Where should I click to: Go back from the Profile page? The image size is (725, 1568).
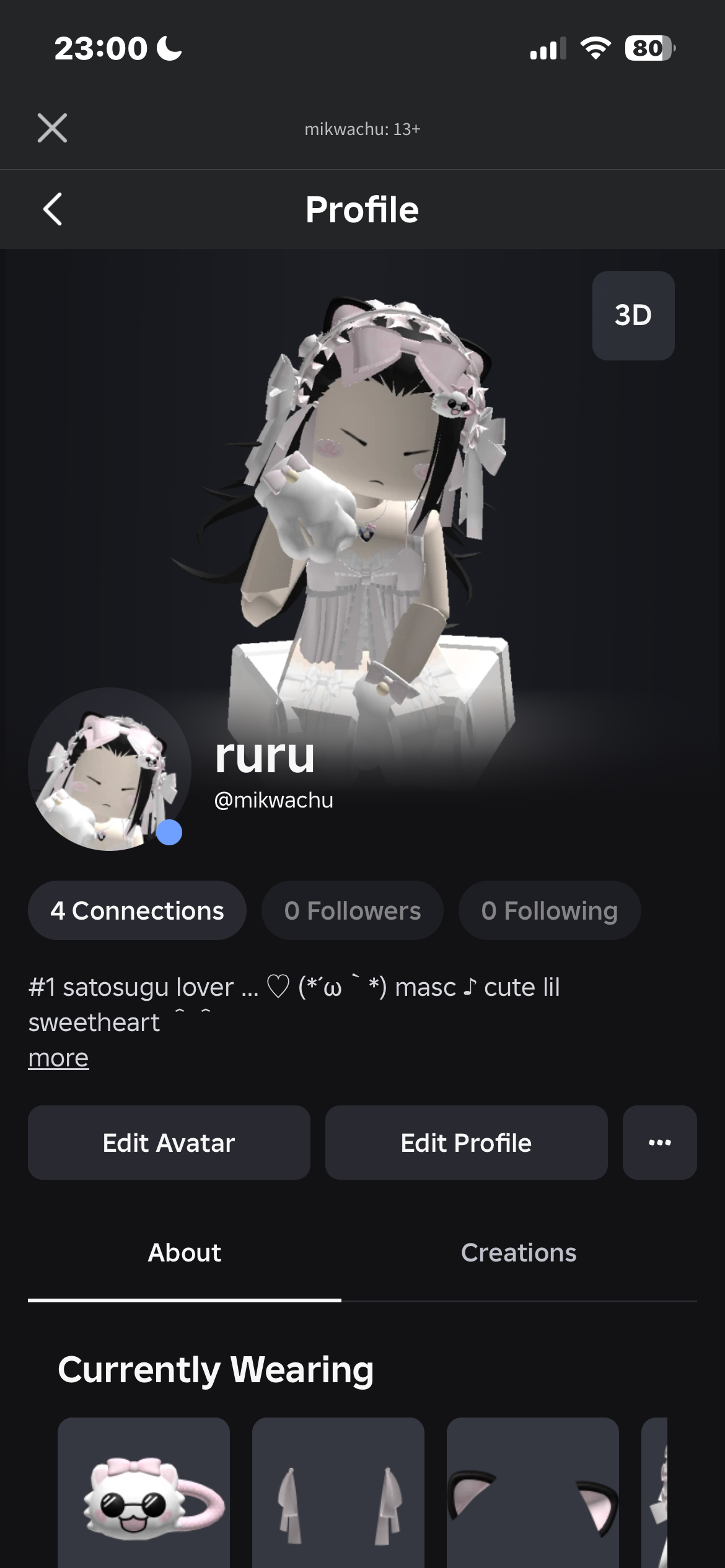point(53,209)
